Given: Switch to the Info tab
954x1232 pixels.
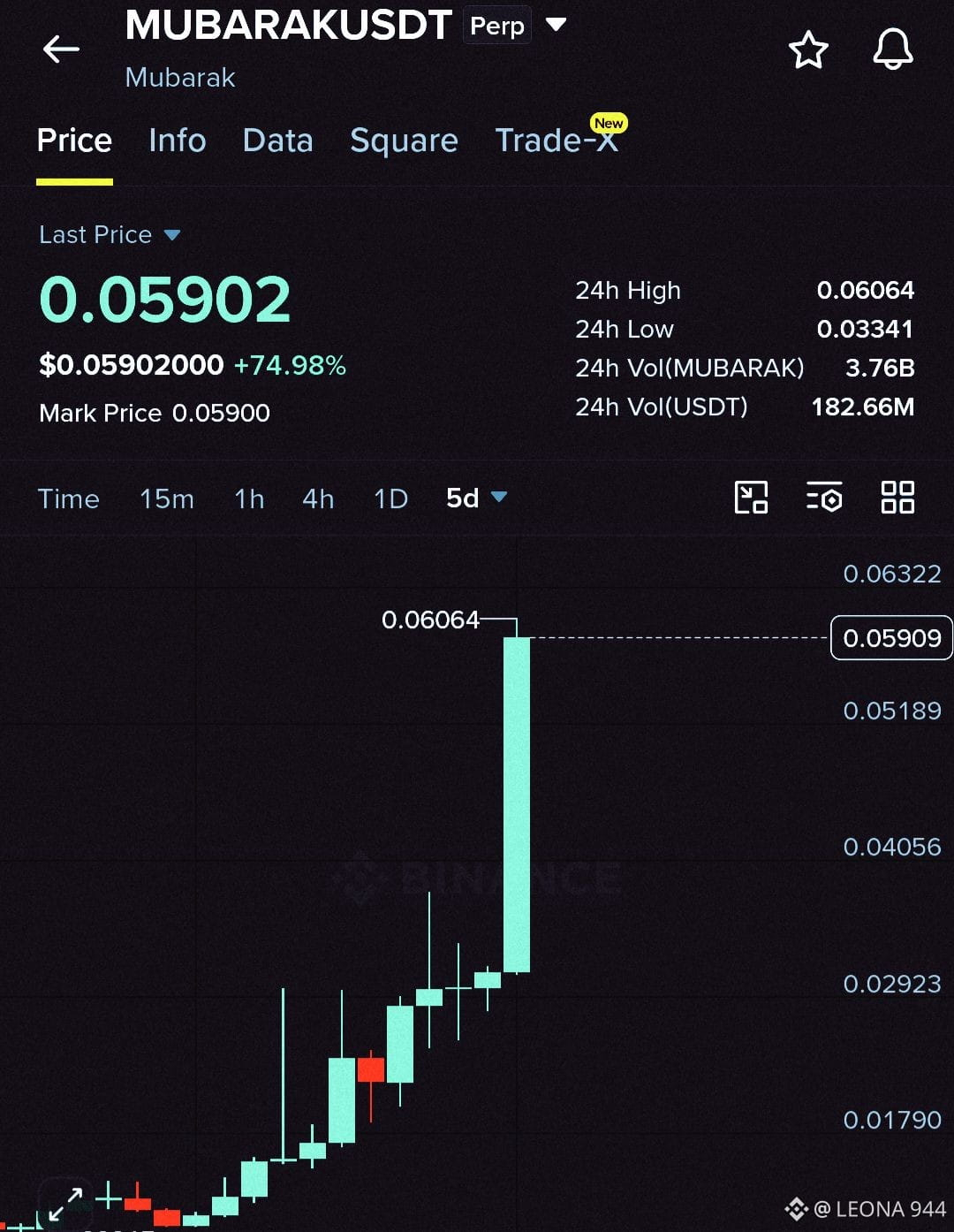Looking at the screenshot, I should (178, 141).
